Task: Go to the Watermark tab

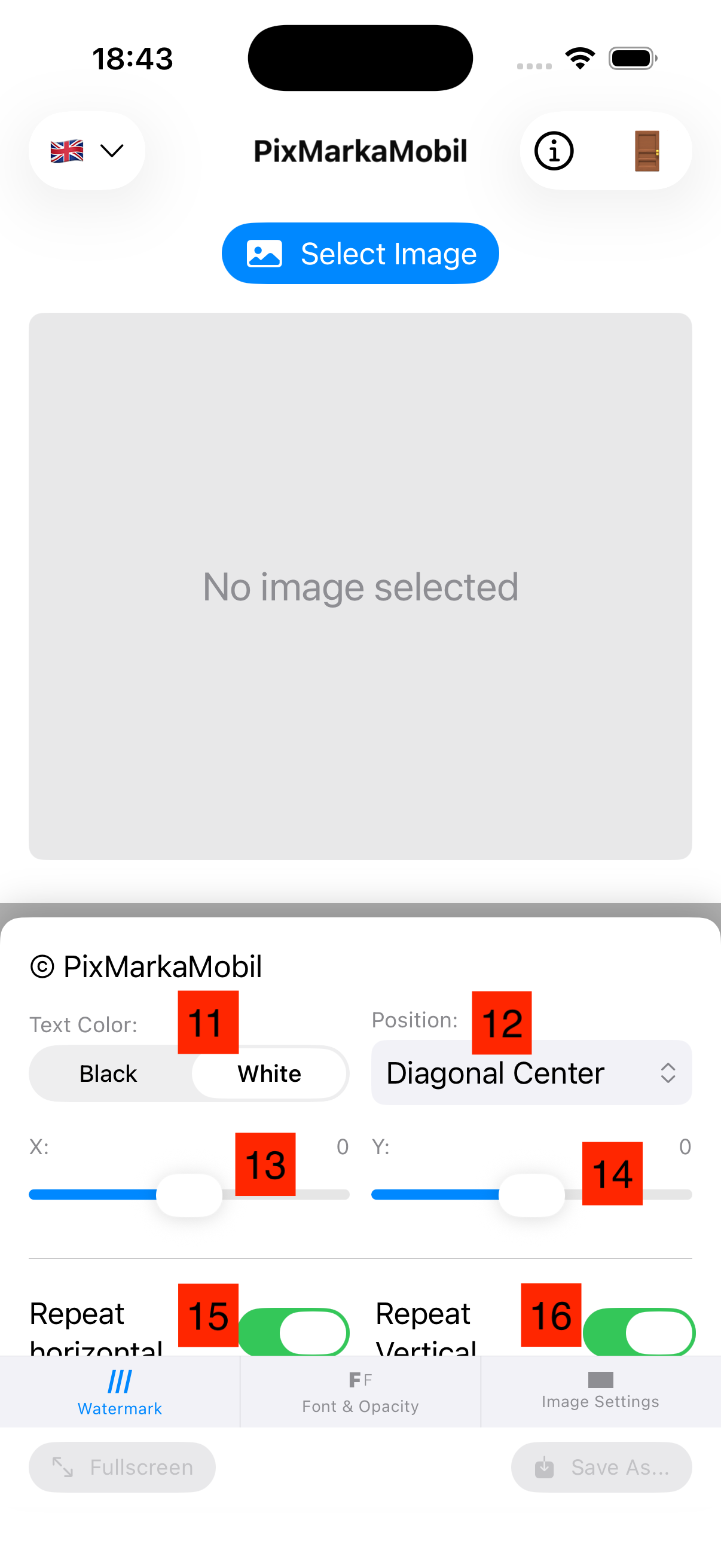Action: coord(120,1392)
